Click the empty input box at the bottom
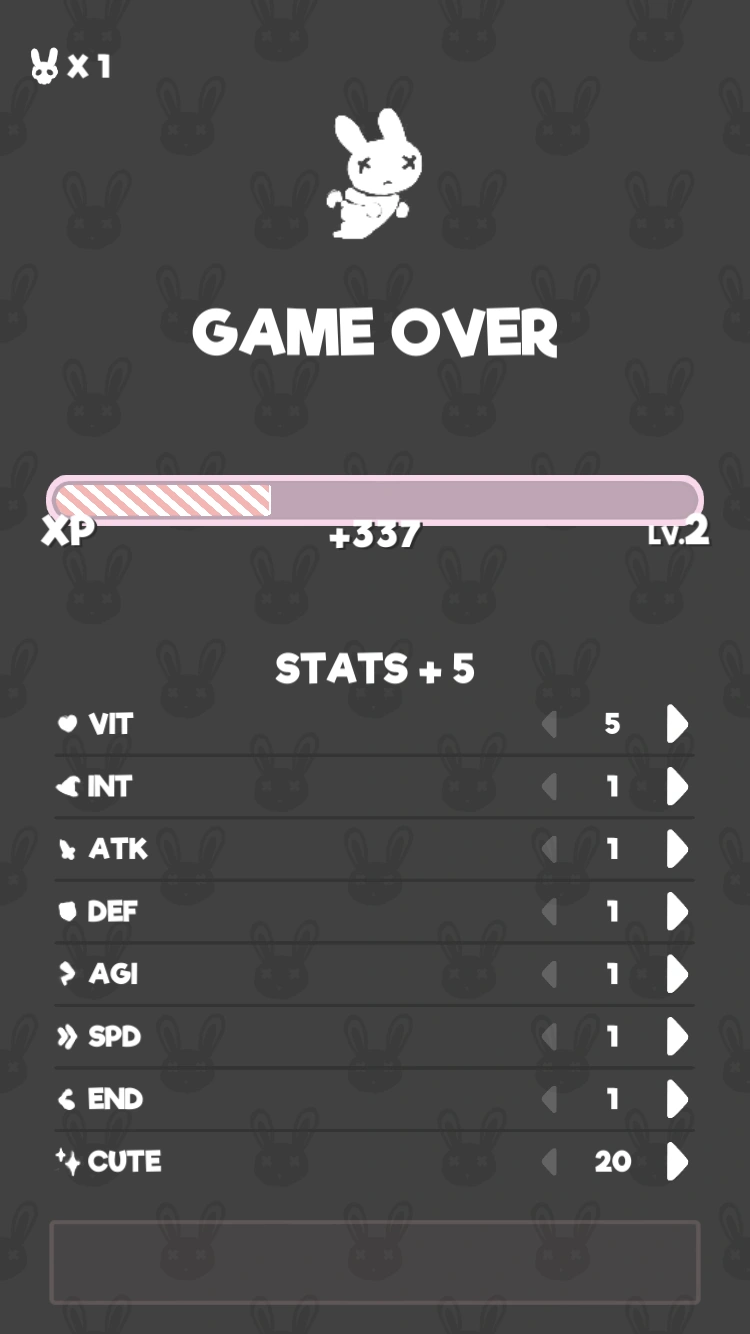 pos(375,1262)
